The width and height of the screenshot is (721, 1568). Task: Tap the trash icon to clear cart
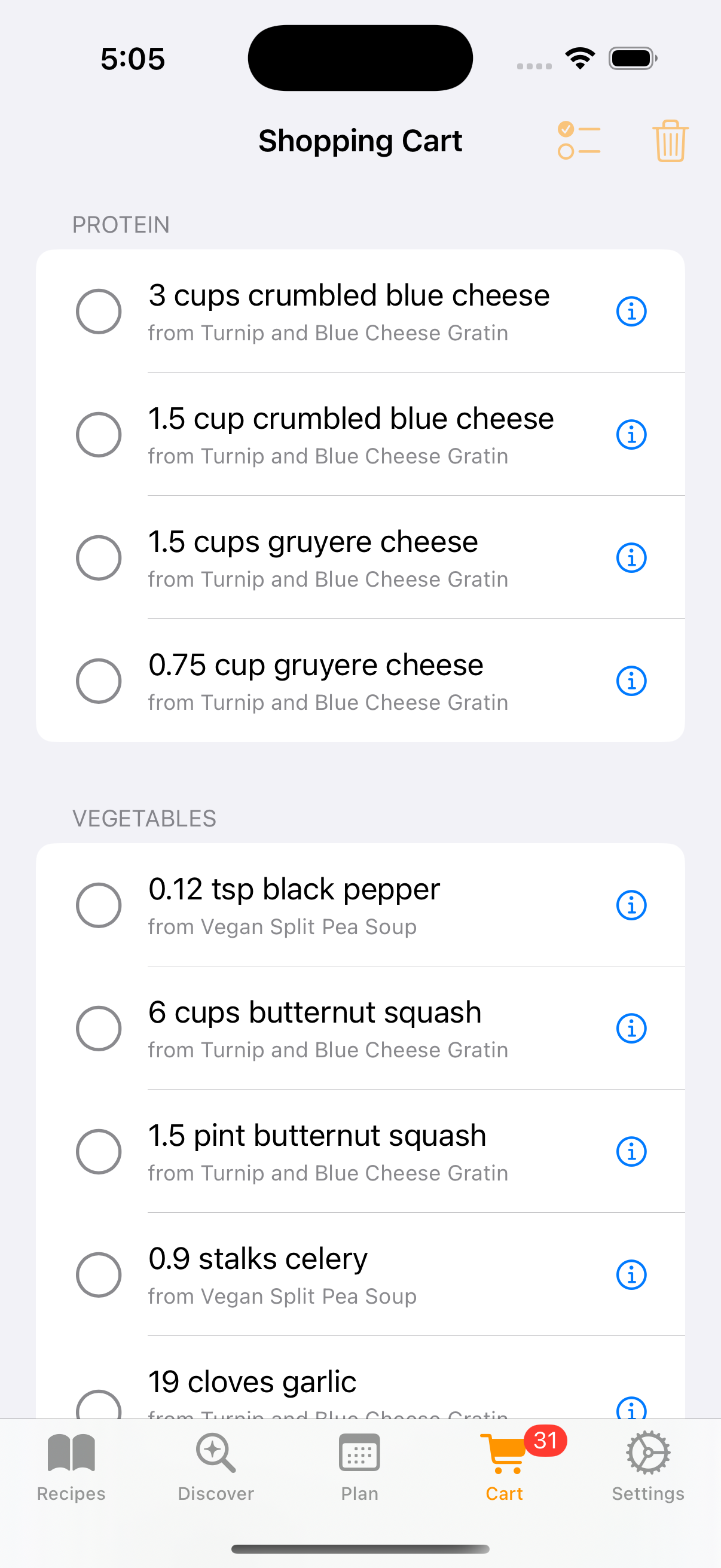click(670, 140)
